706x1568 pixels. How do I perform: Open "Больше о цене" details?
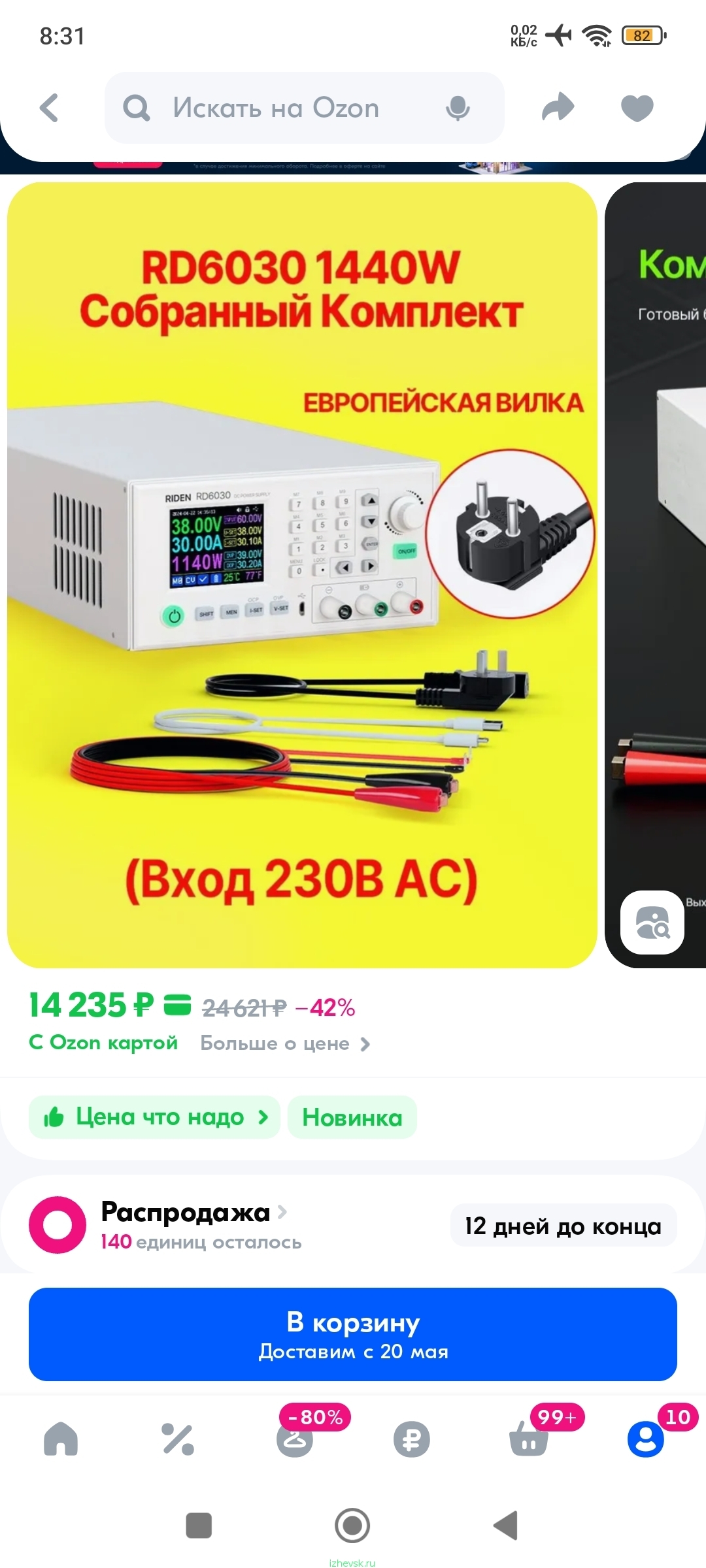[286, 1043]
